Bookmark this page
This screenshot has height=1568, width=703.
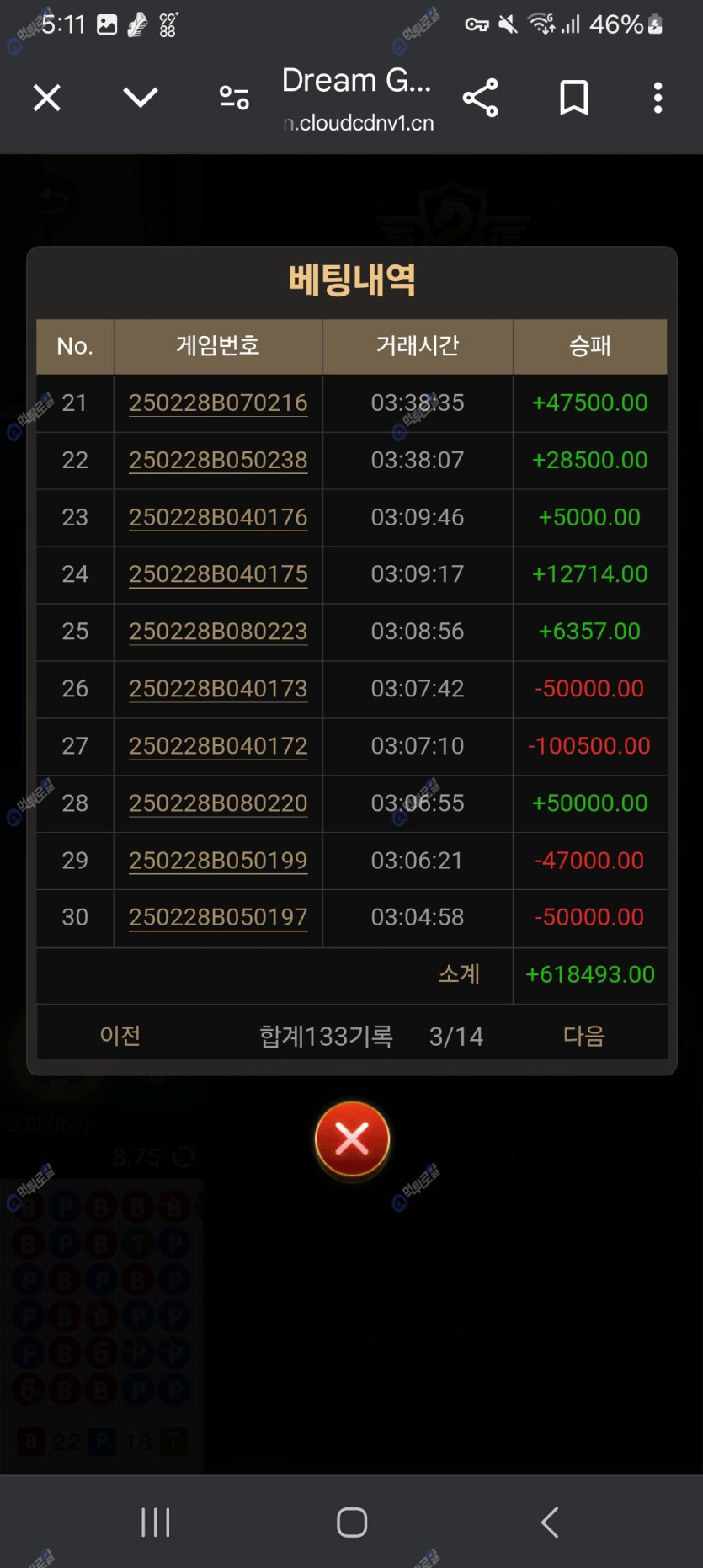coord(574,99)
